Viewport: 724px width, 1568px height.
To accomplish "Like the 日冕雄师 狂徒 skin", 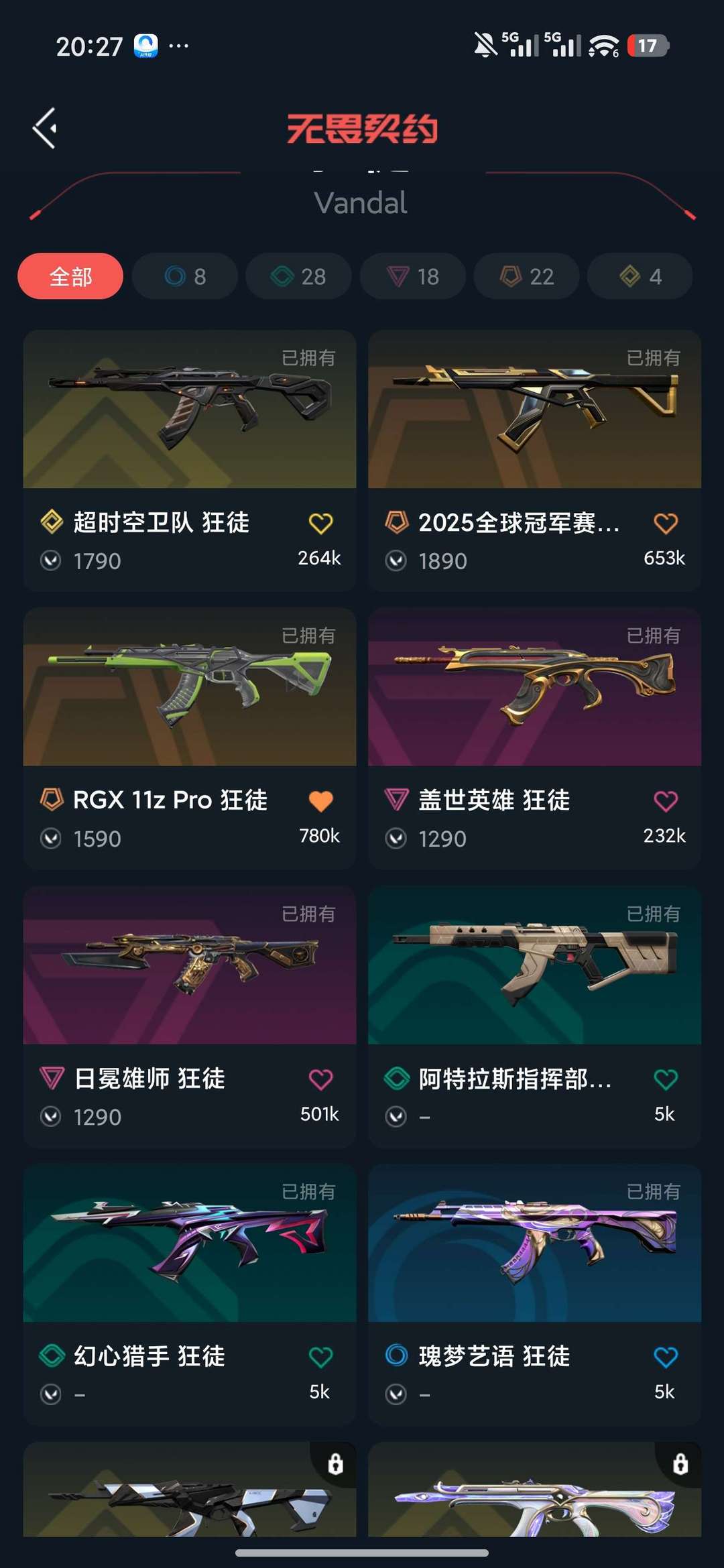I will point(320,1079).
